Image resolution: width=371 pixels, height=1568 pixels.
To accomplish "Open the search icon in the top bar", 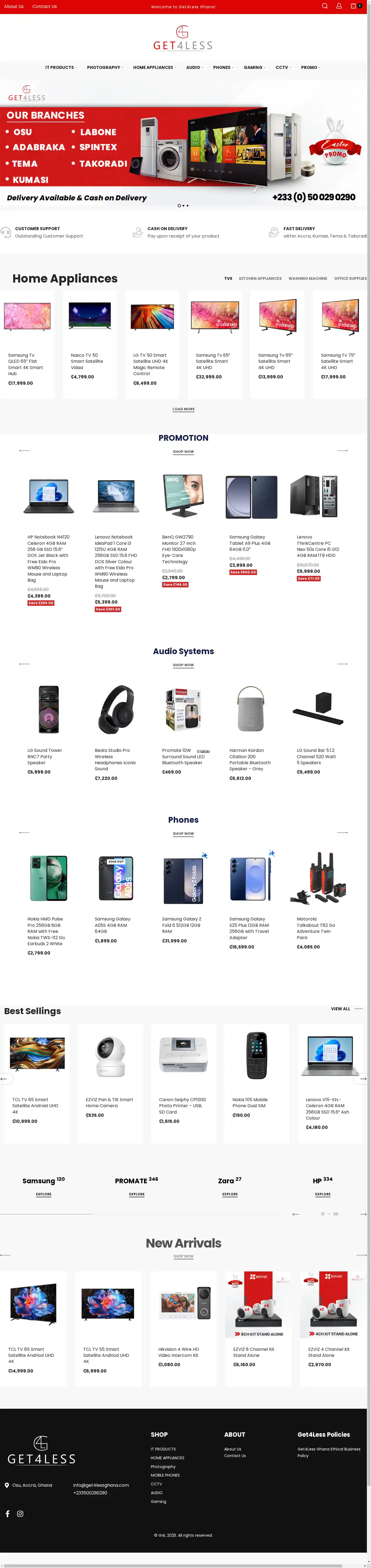I will (x=325, y=6).
